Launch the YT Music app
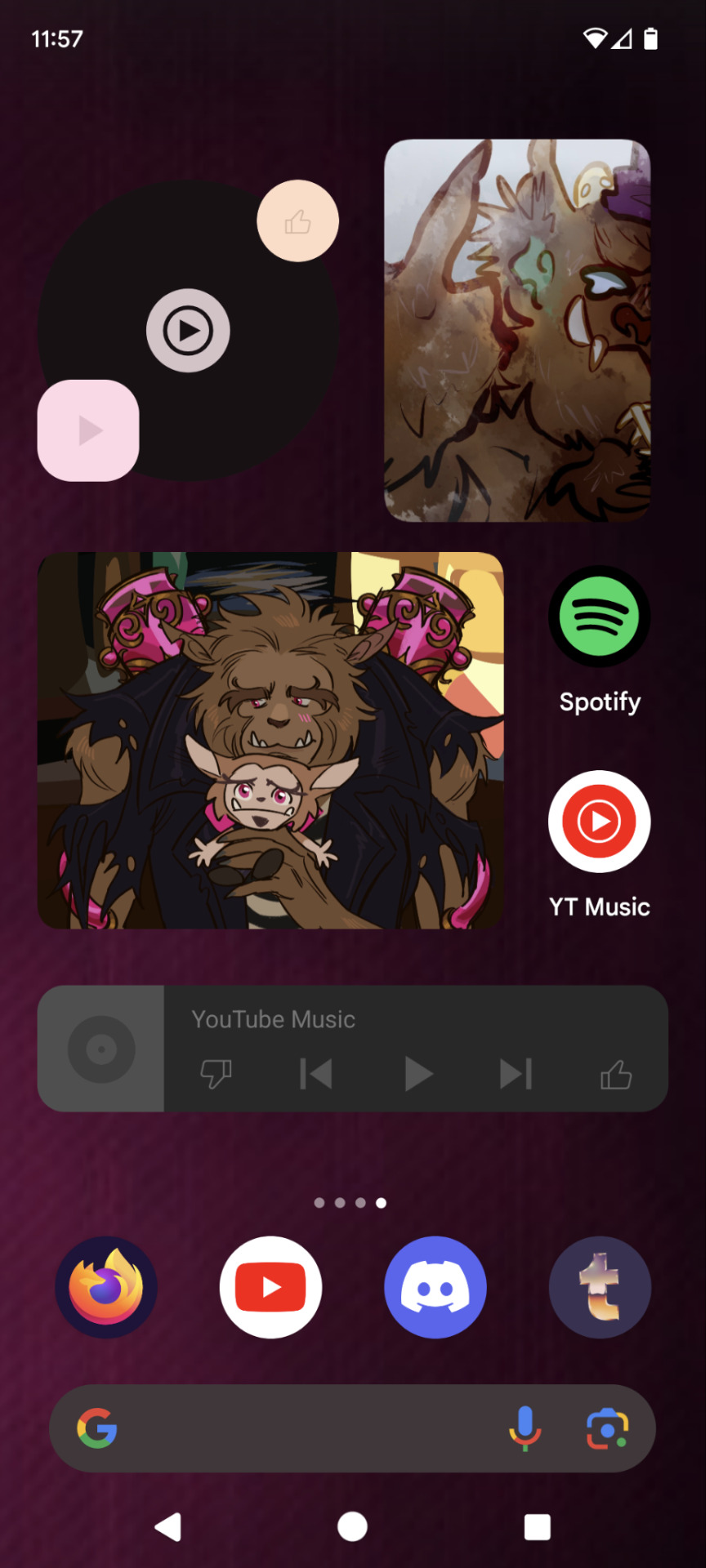Viewport: 706px width, 1568px height. [599, 822]
